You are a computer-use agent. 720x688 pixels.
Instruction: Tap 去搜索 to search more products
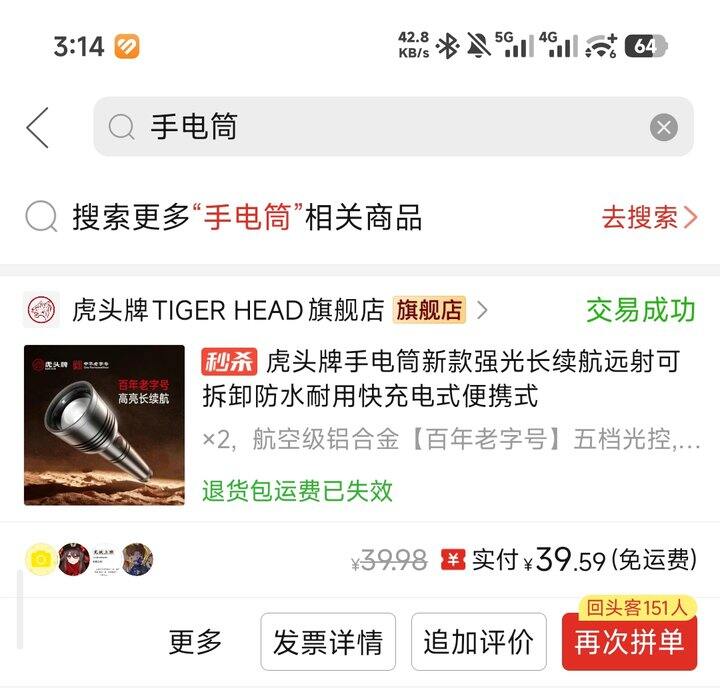(x=648, y=217)
